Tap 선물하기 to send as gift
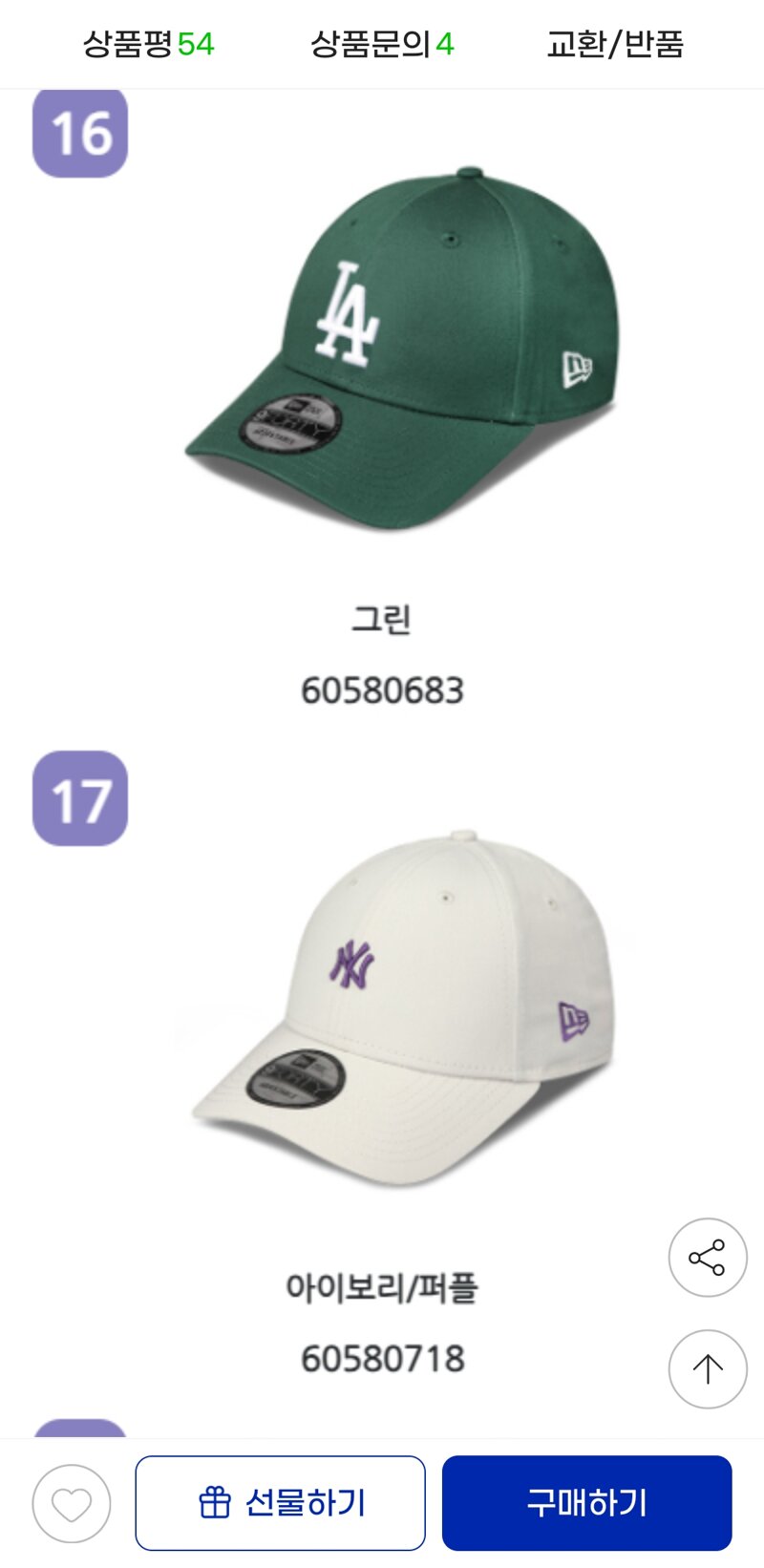Viewport: 764px width, 1568px height. tap(280, 1503)
